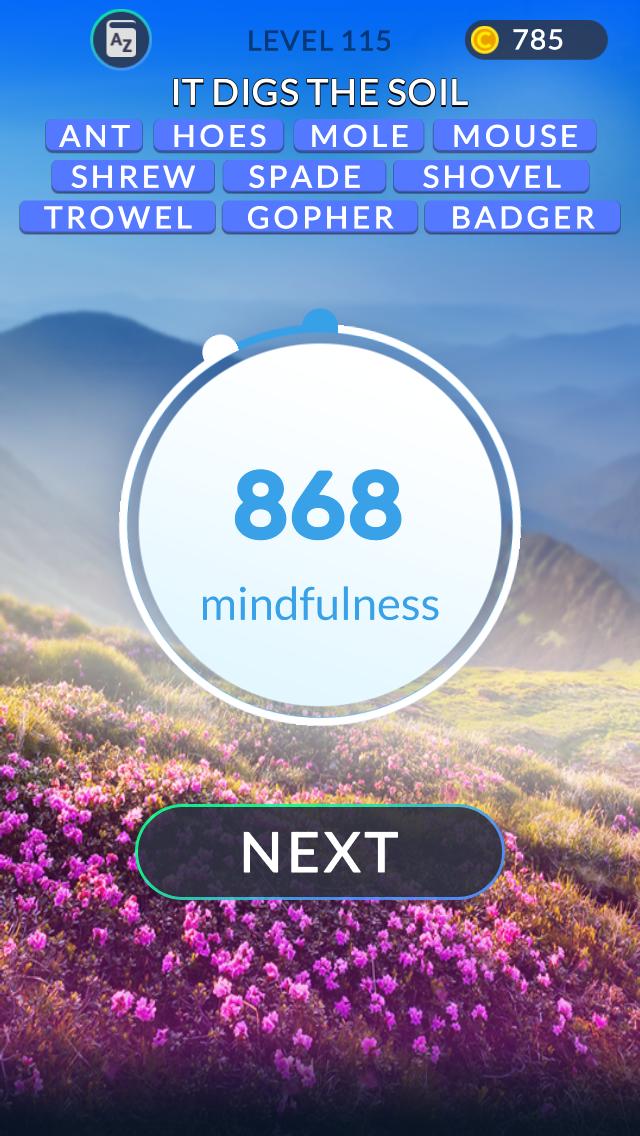Screen dimensions: 640x1136
Task: Select the word TROWEL
Action: pyautogui.click(x=118, y=217)
